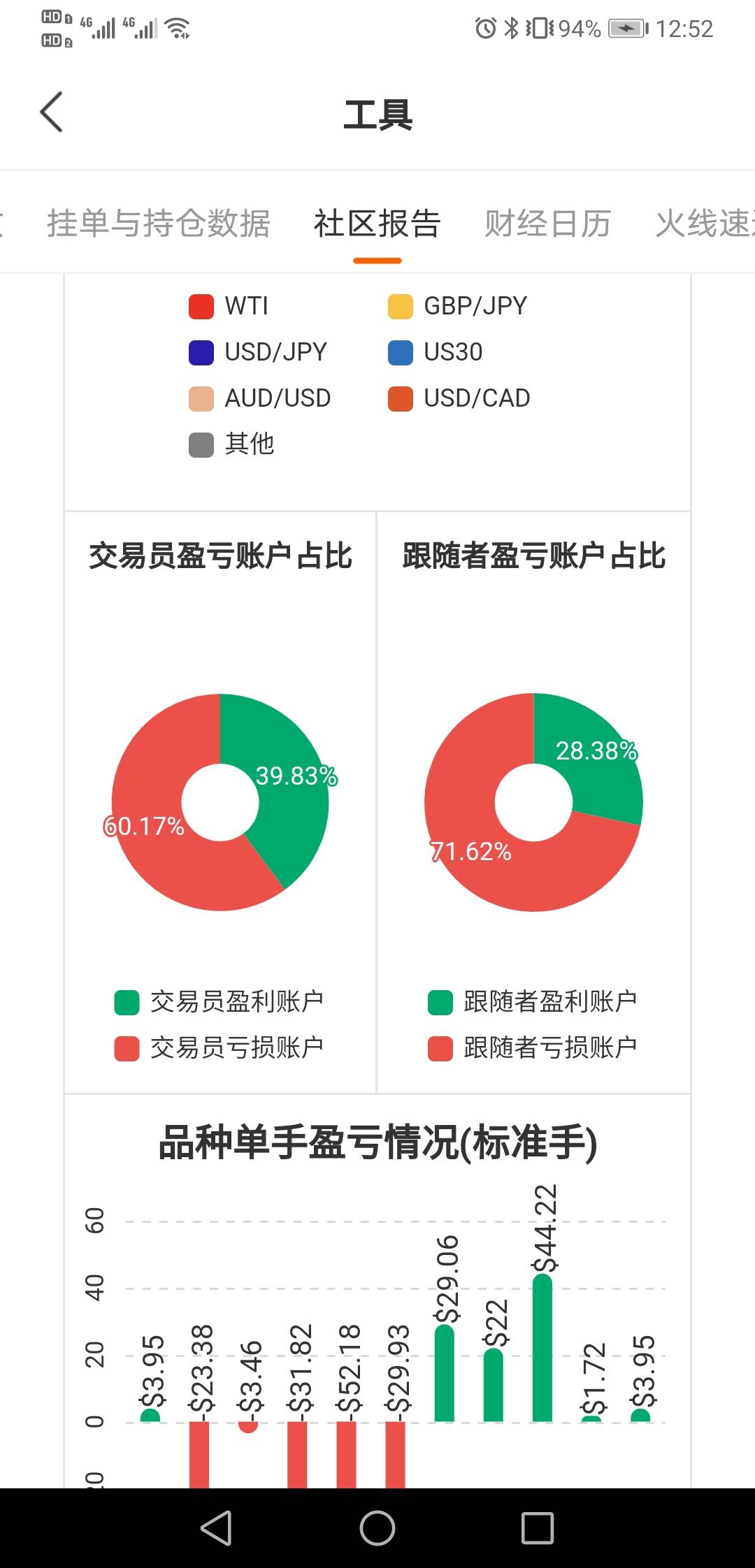Open the 财经日历 tab
This screenshot has height=1568, width=755.
click(x=547, y=224)
